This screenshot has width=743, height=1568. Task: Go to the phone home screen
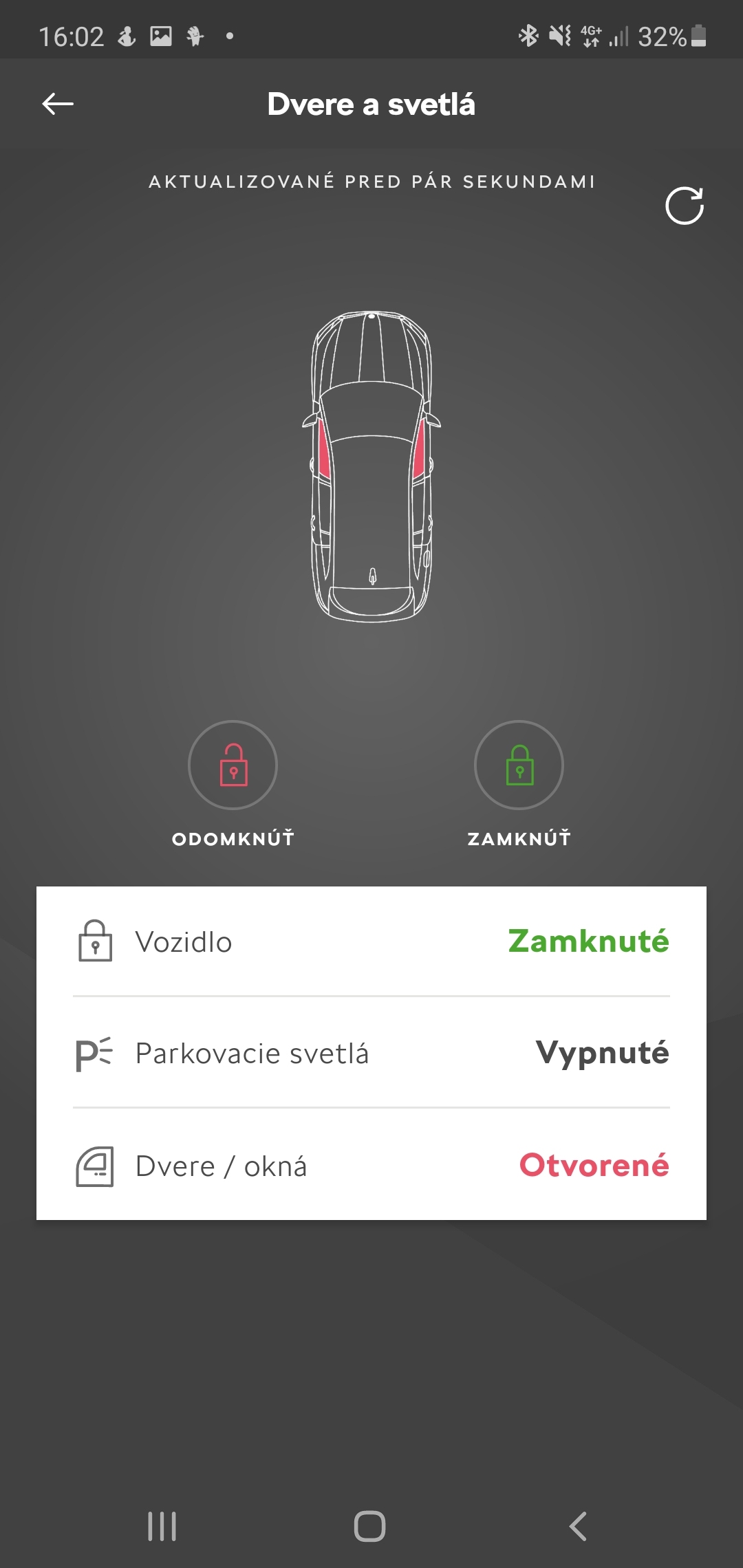pyautogui.click(x=370, y=1526)
